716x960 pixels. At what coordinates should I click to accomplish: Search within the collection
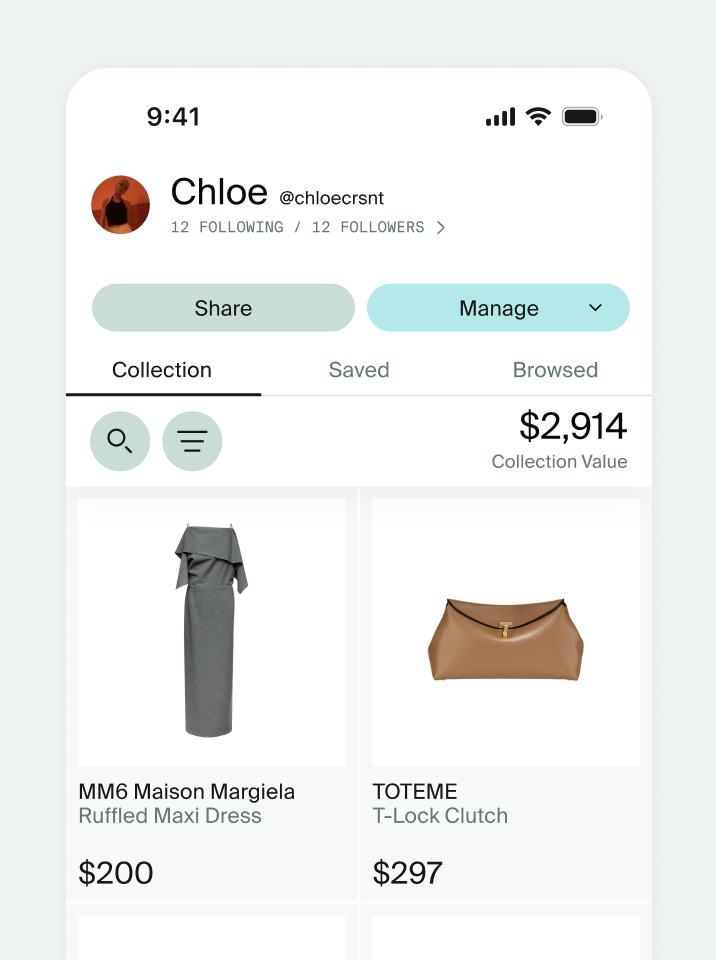[120, 441]
